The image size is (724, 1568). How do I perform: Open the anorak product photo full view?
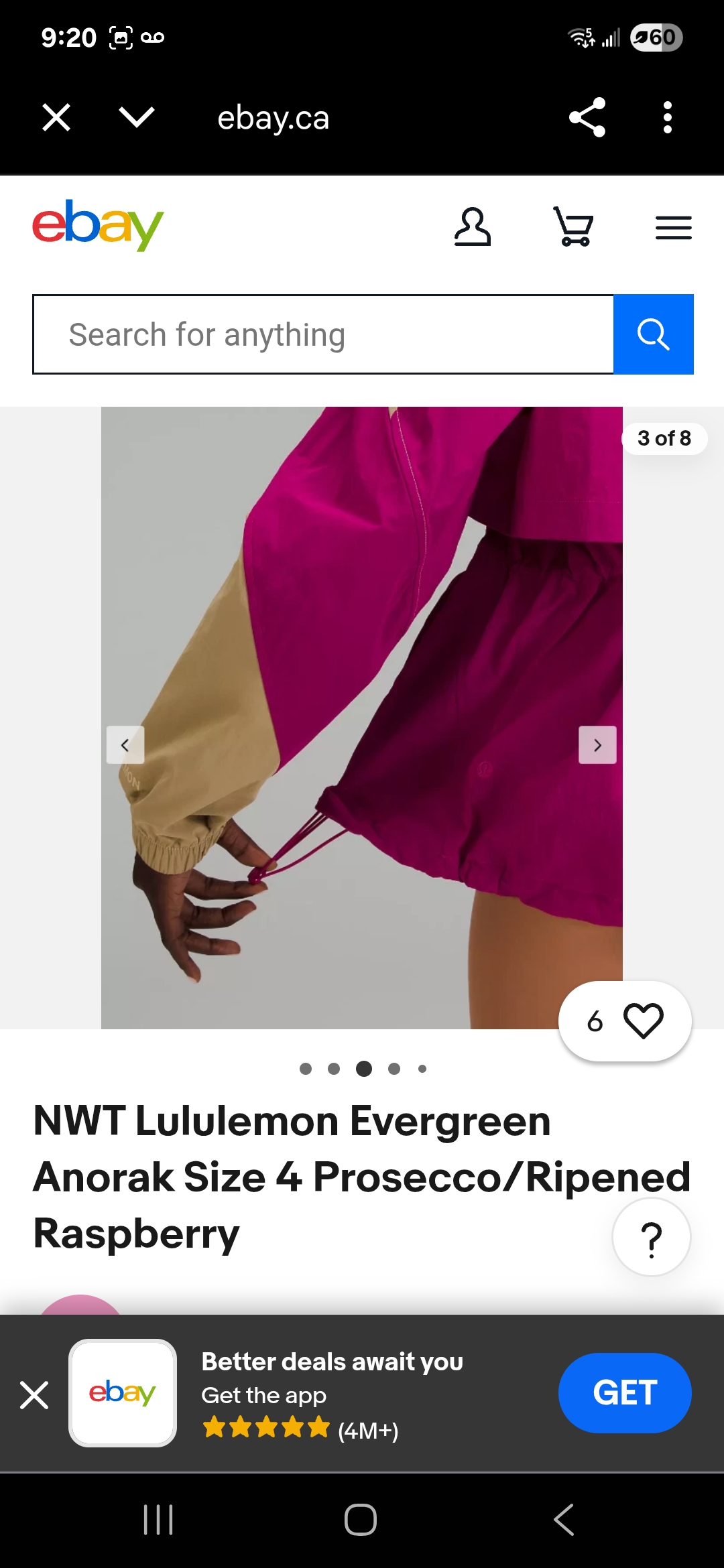pos(362,718)
